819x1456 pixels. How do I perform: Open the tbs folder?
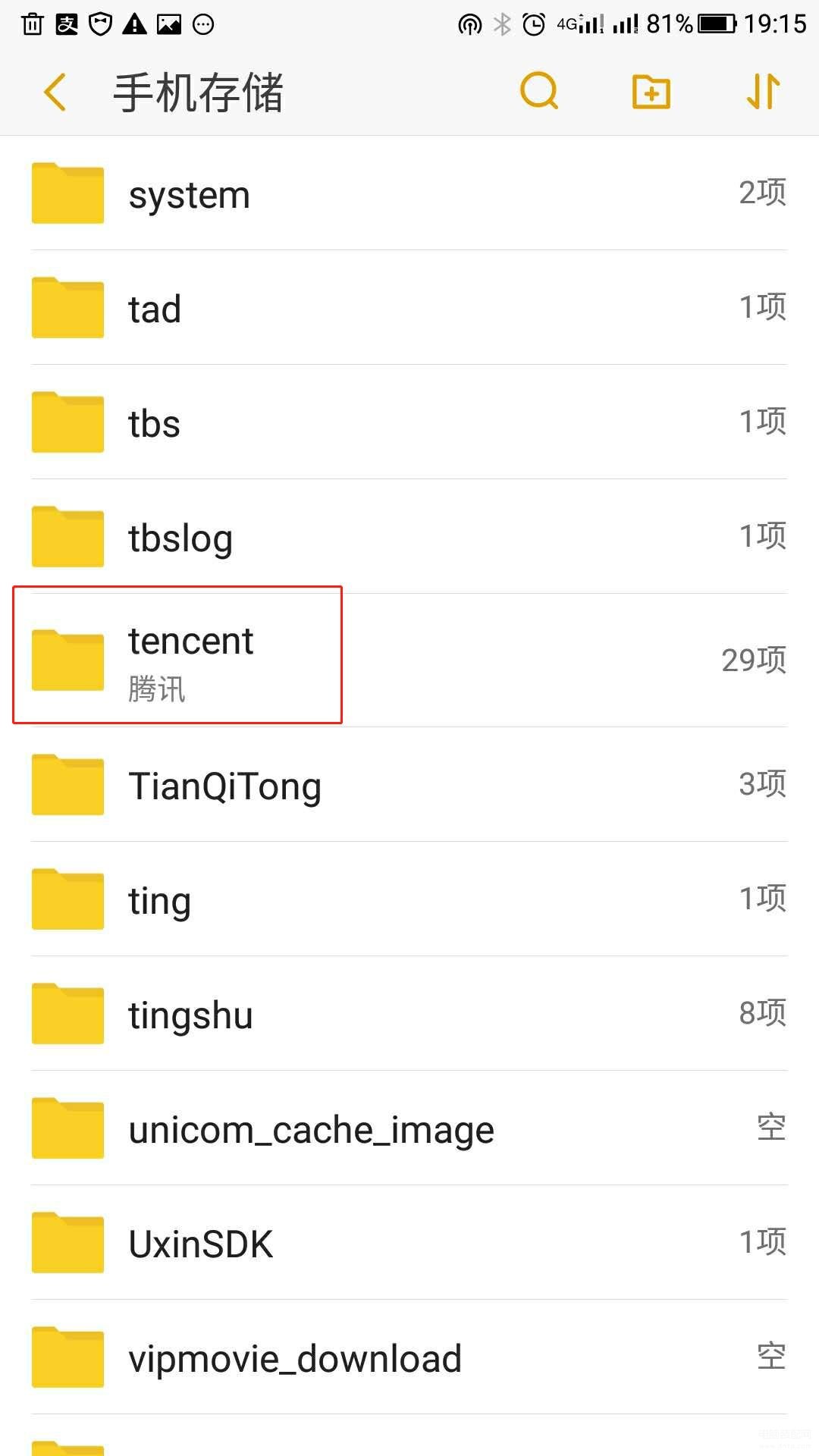coord(409,422)
